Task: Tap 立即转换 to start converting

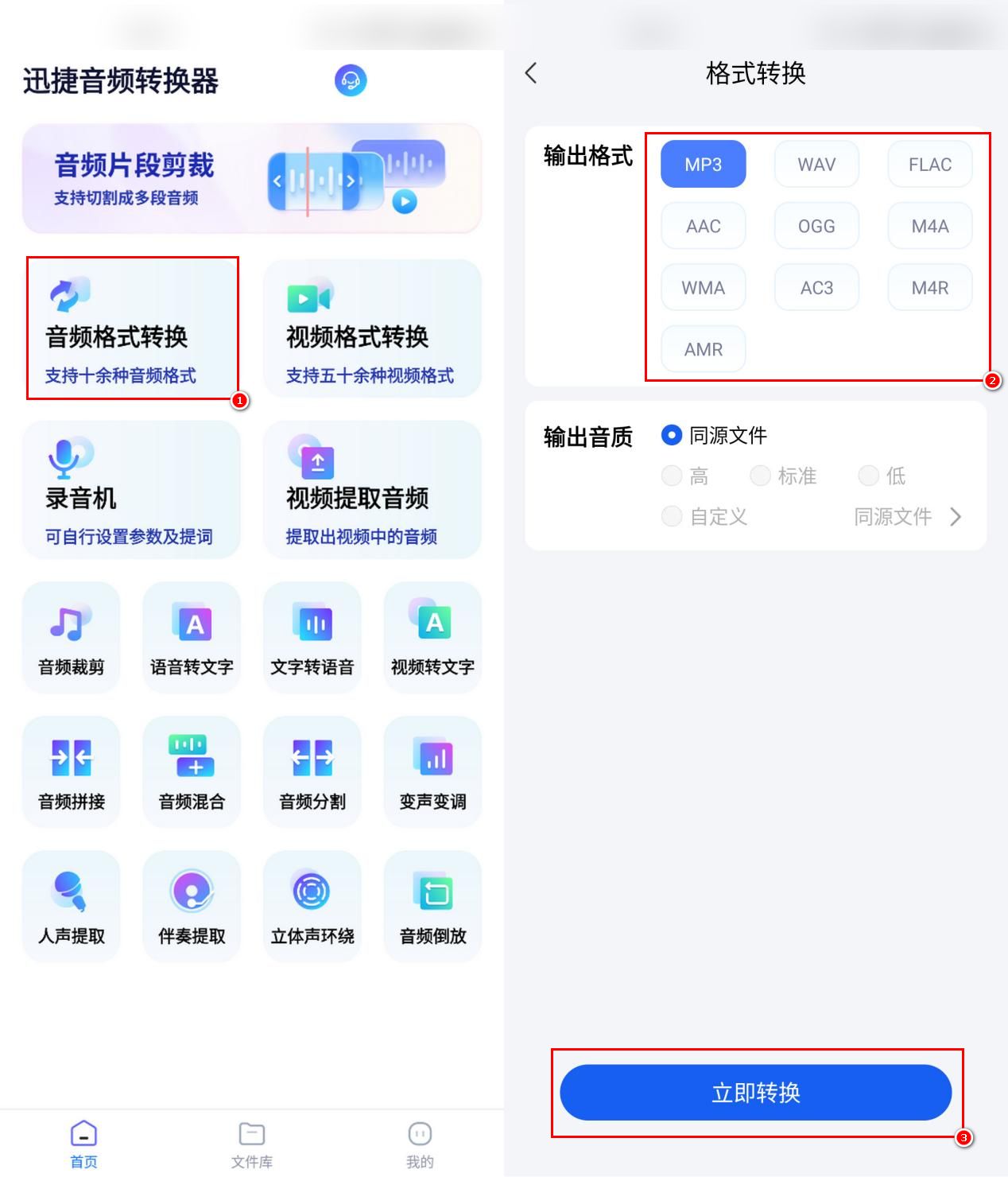Action: coord(755,1093)
